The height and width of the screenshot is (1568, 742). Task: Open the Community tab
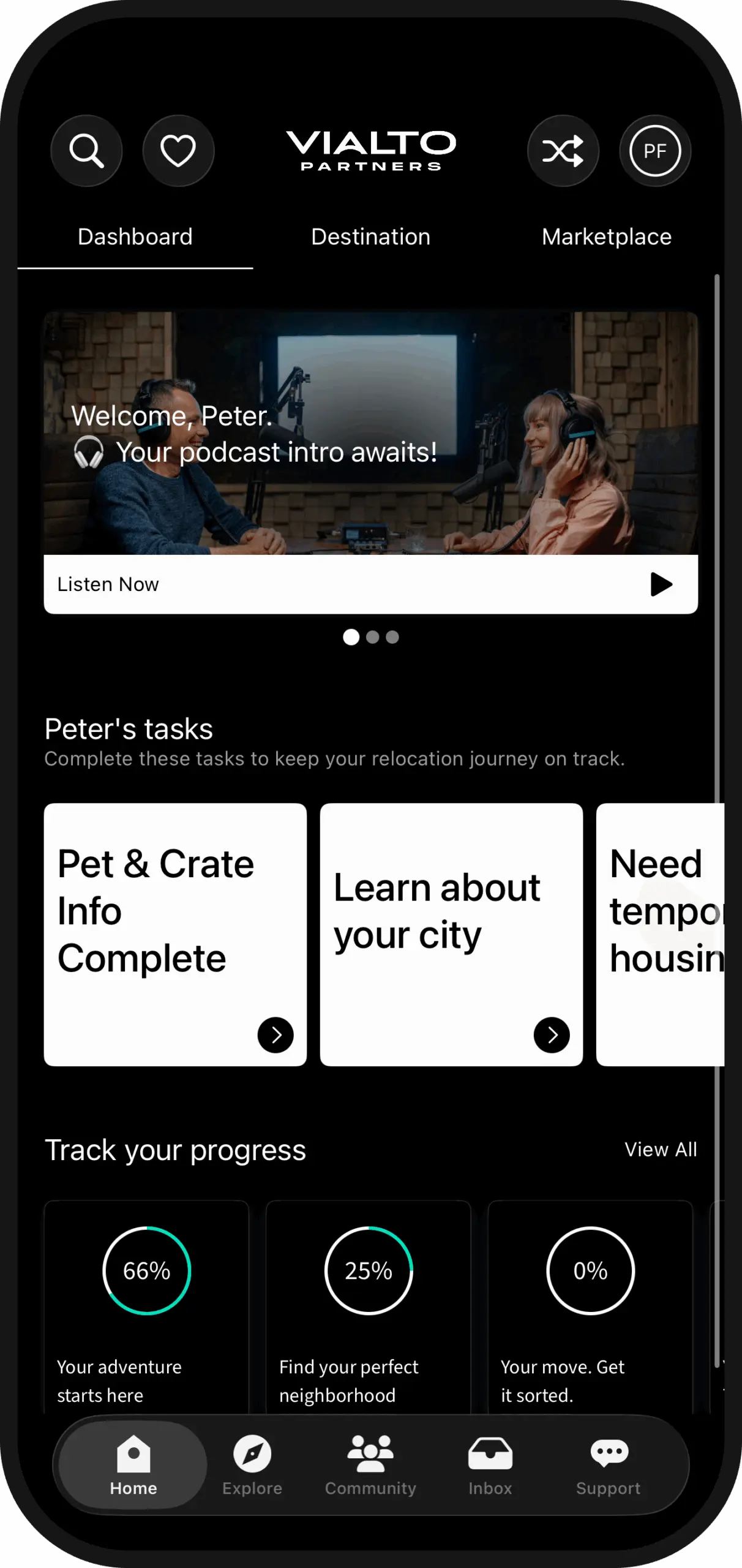[x=370, y=1465]
